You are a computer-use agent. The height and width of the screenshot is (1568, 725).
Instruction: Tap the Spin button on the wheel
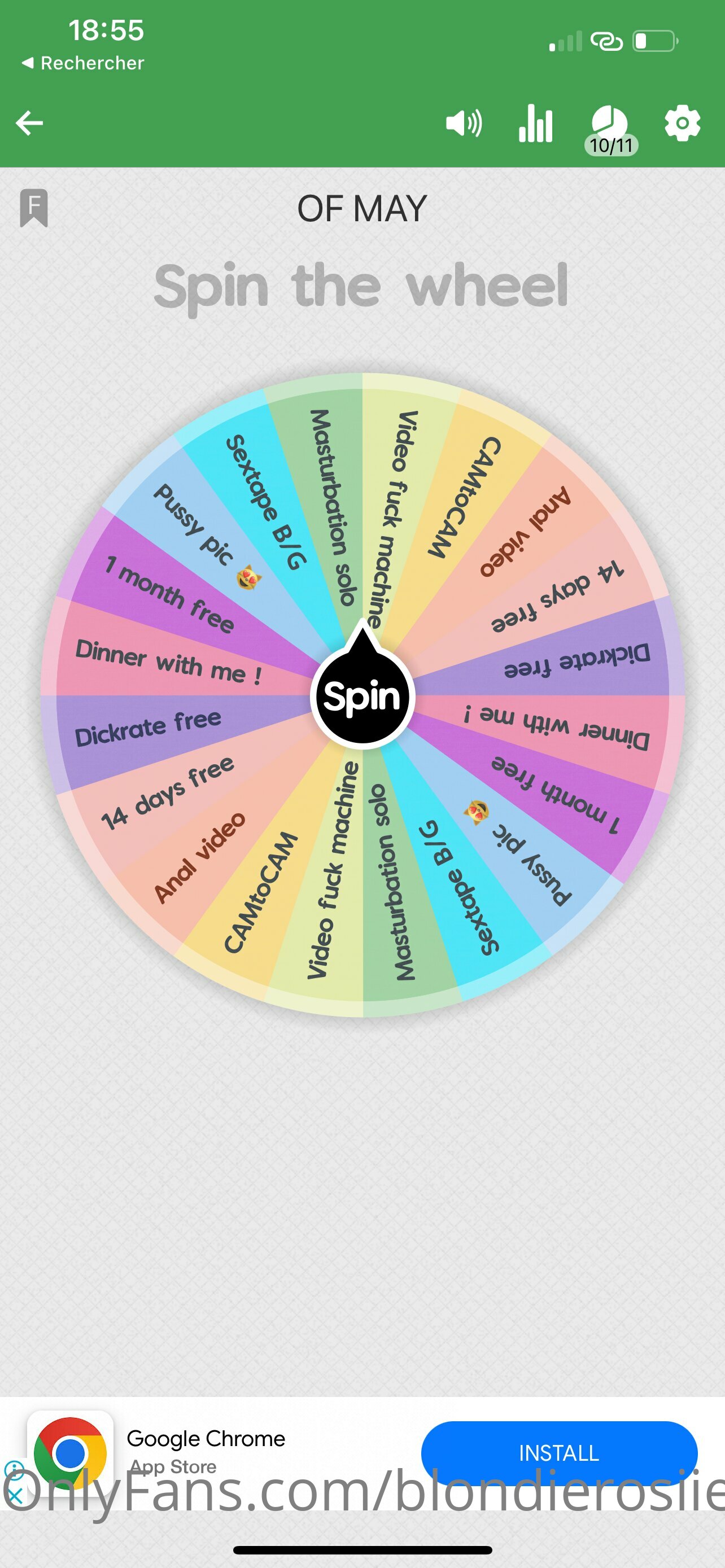362,696
